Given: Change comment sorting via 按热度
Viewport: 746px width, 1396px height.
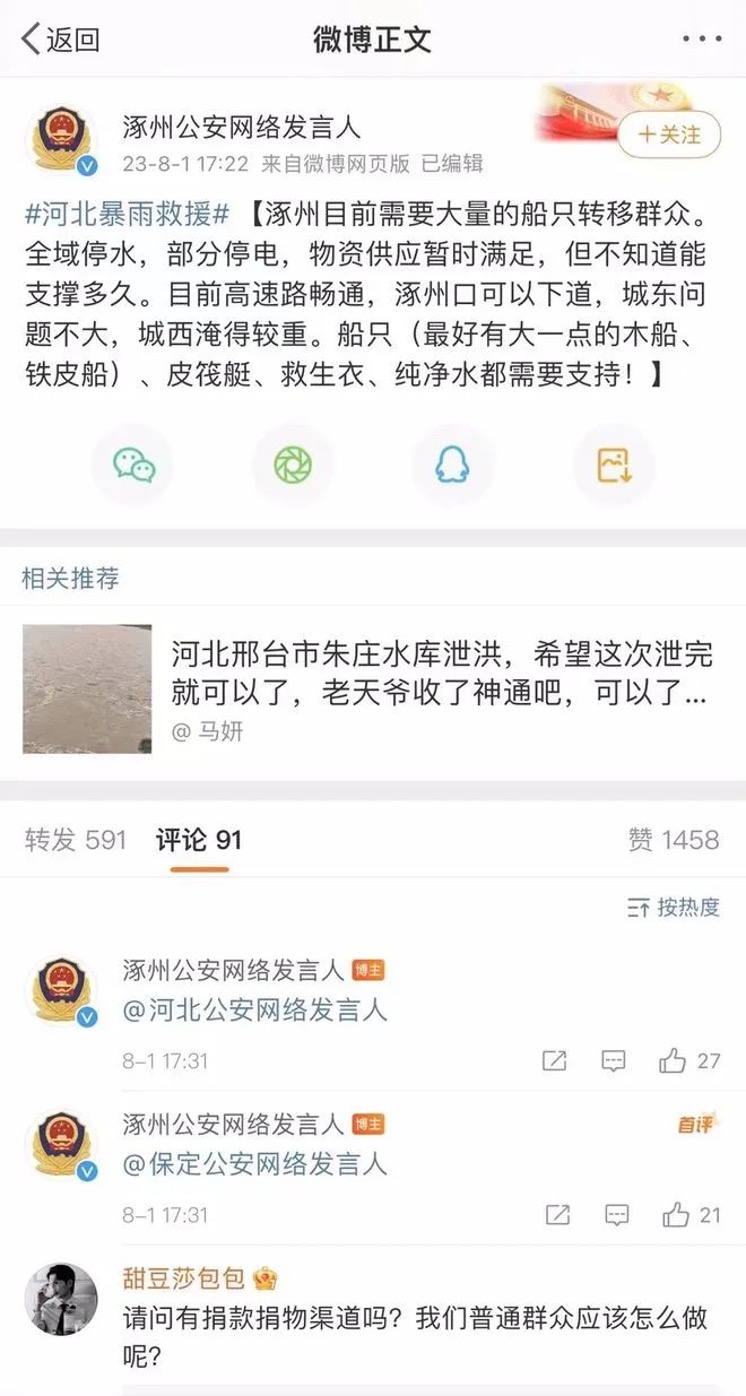Looking at the screenshot, I should click(673, 907).
